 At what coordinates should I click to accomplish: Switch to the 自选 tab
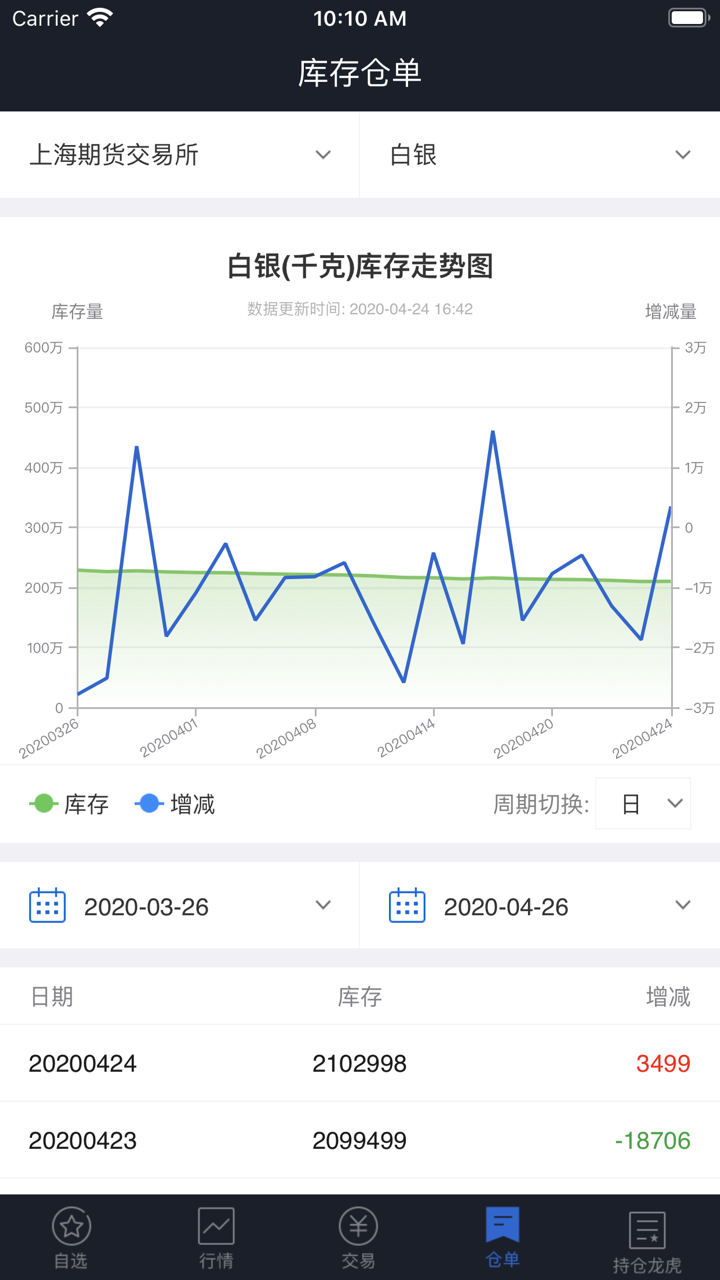71,1238
